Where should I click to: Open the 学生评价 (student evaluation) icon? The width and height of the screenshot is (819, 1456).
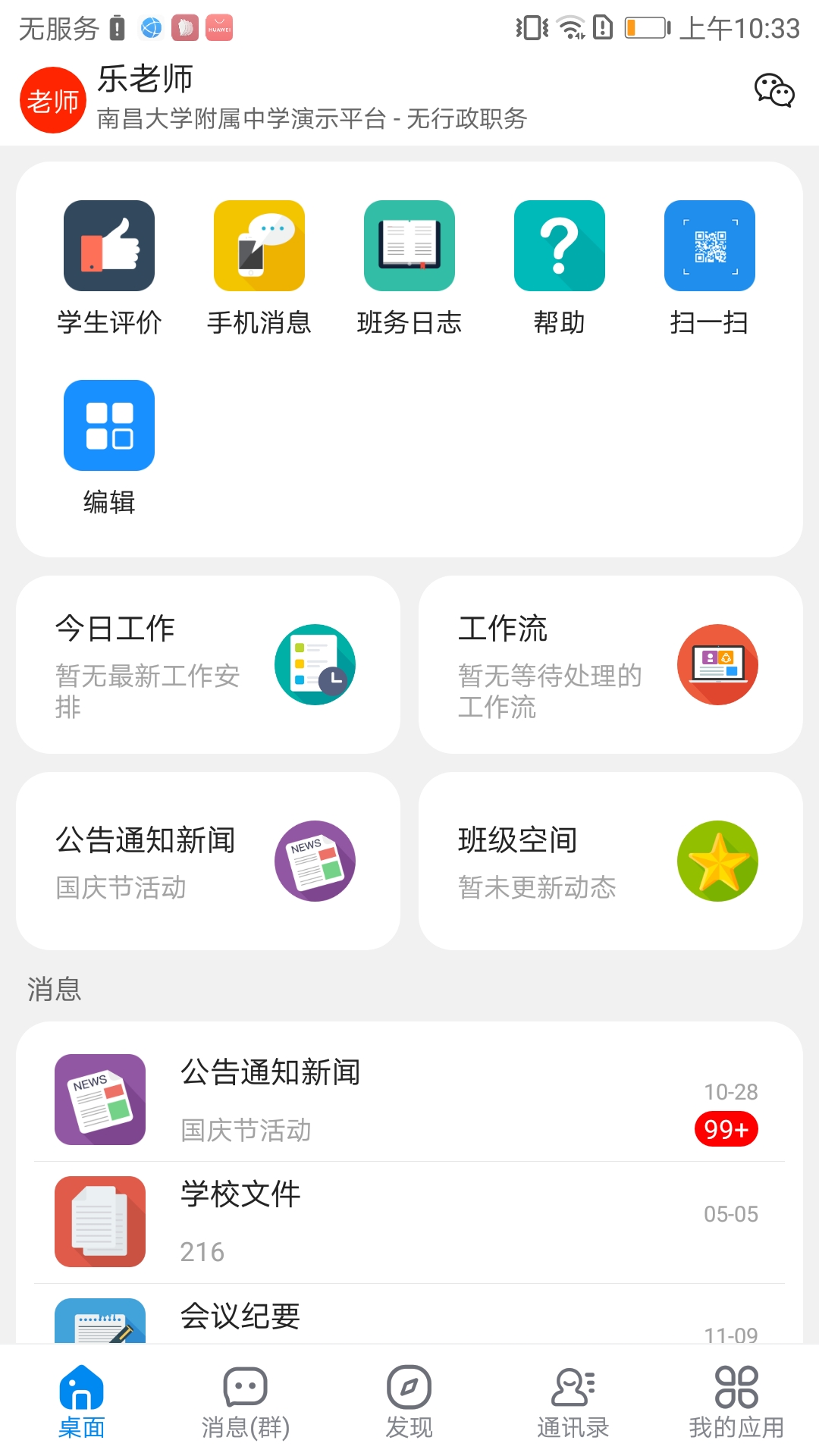(x=108, y=246)
